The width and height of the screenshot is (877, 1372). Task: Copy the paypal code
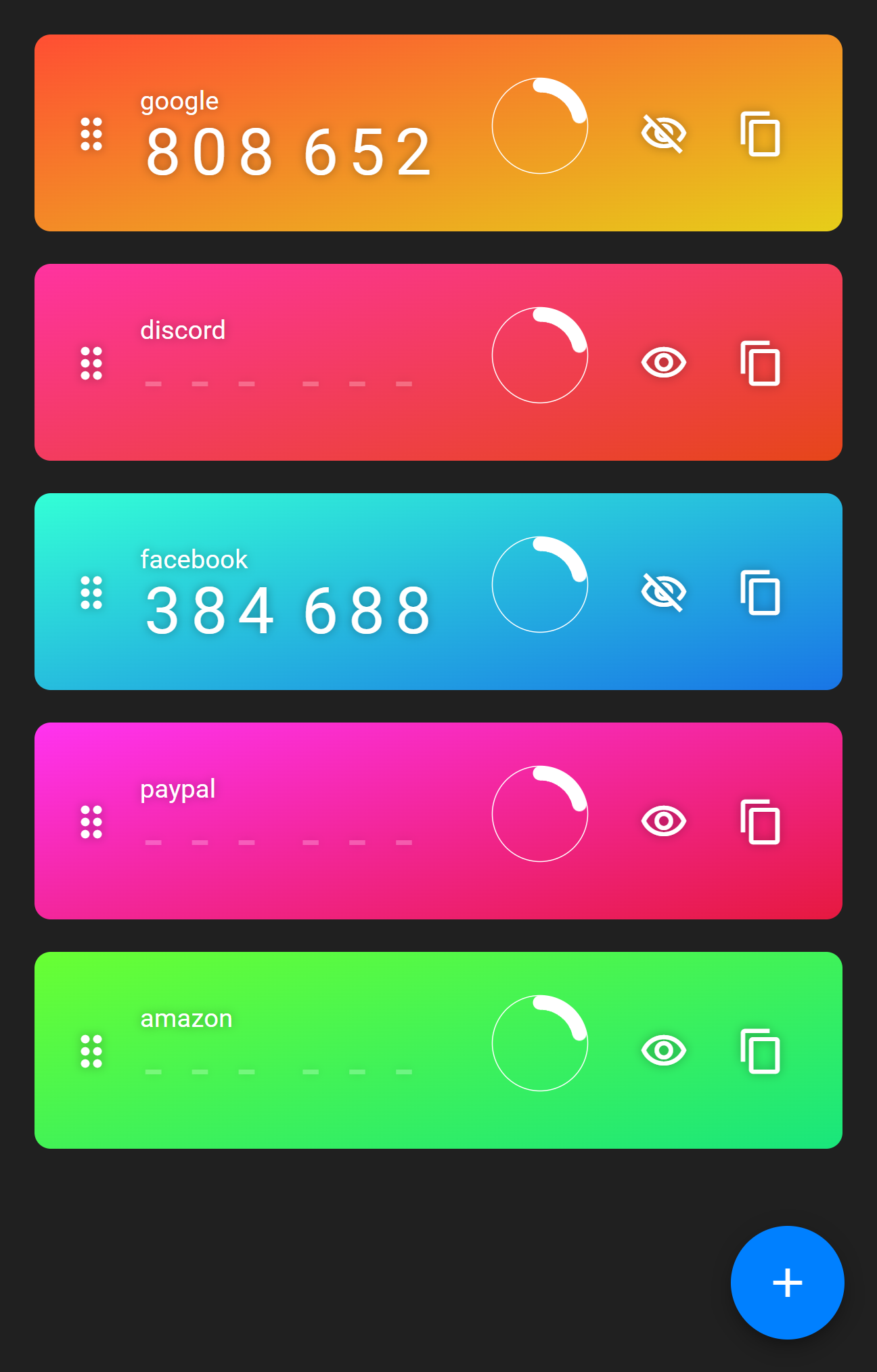pos(760,822)
